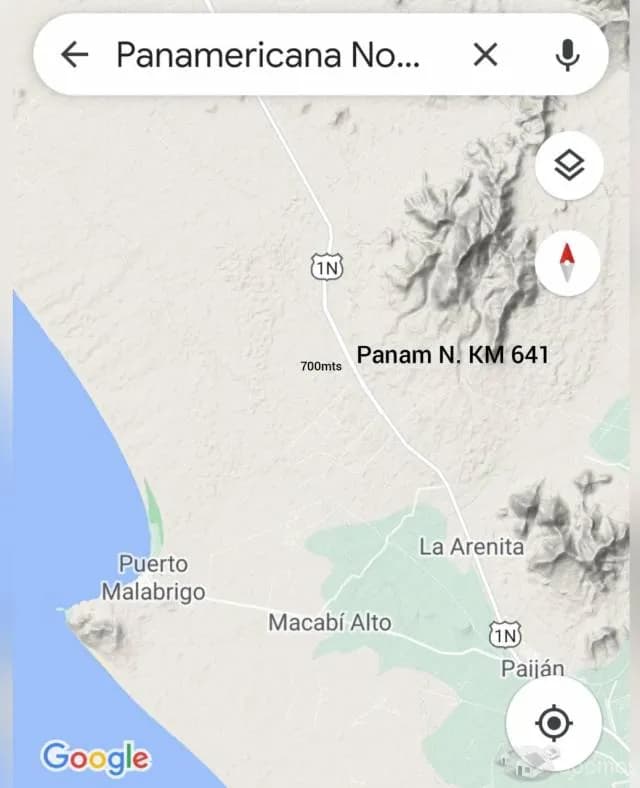Select the Paiján town label on map
This screenshot has width=640, height=788.
click(532, 669)
